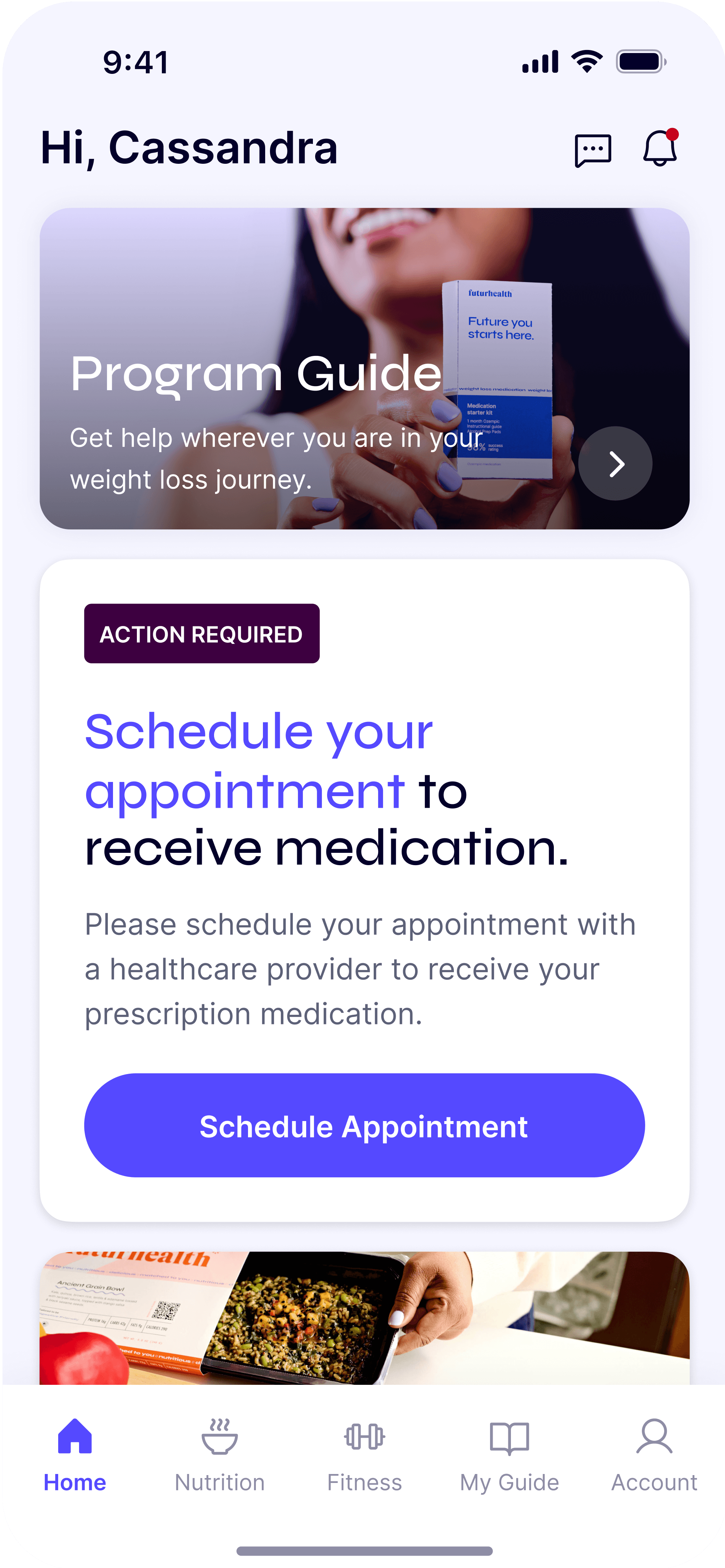Viewport: 725px width, 1568px height.
Task: Tap the Schedule Appointment button
Action: 364,1126
